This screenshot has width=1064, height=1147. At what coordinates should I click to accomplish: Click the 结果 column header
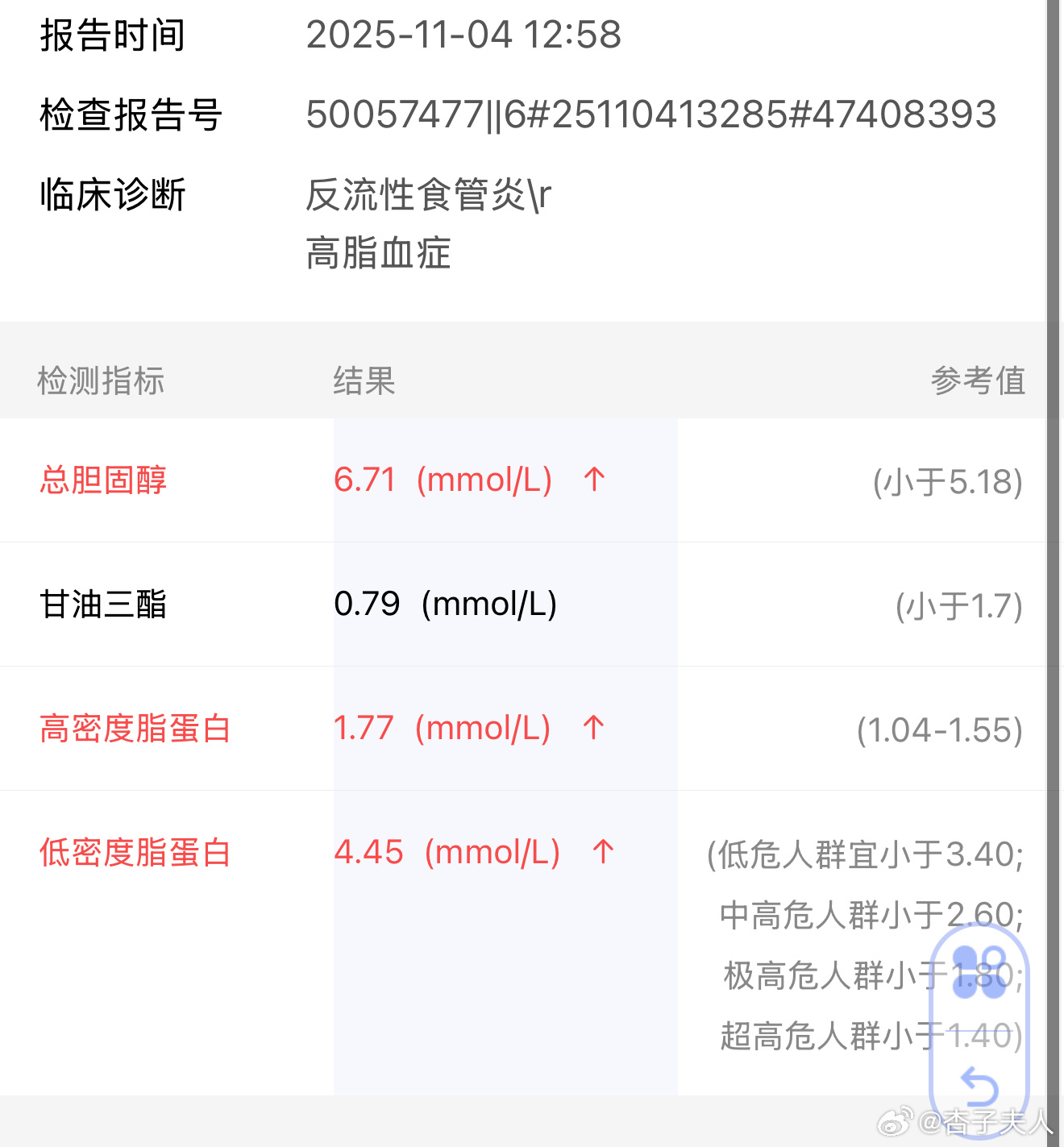point(364,380)
